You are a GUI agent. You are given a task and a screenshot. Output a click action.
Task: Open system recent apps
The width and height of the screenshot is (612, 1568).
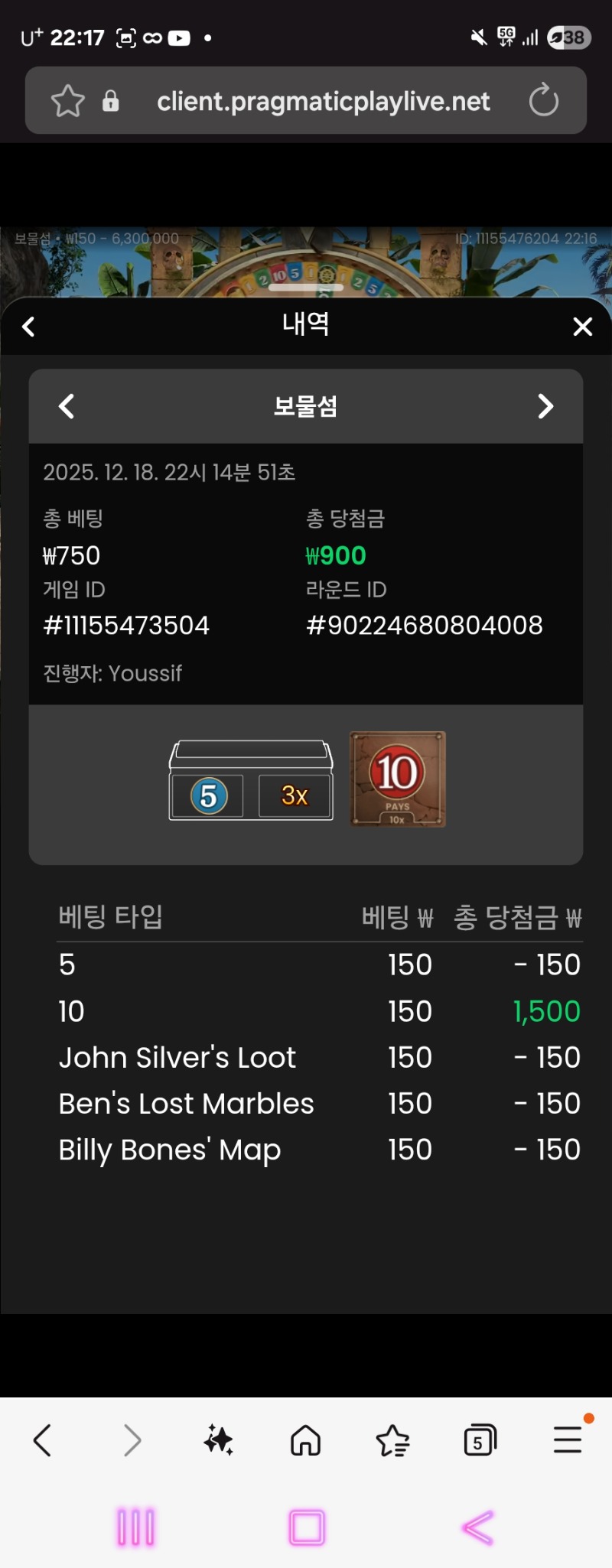(136, 1527)
